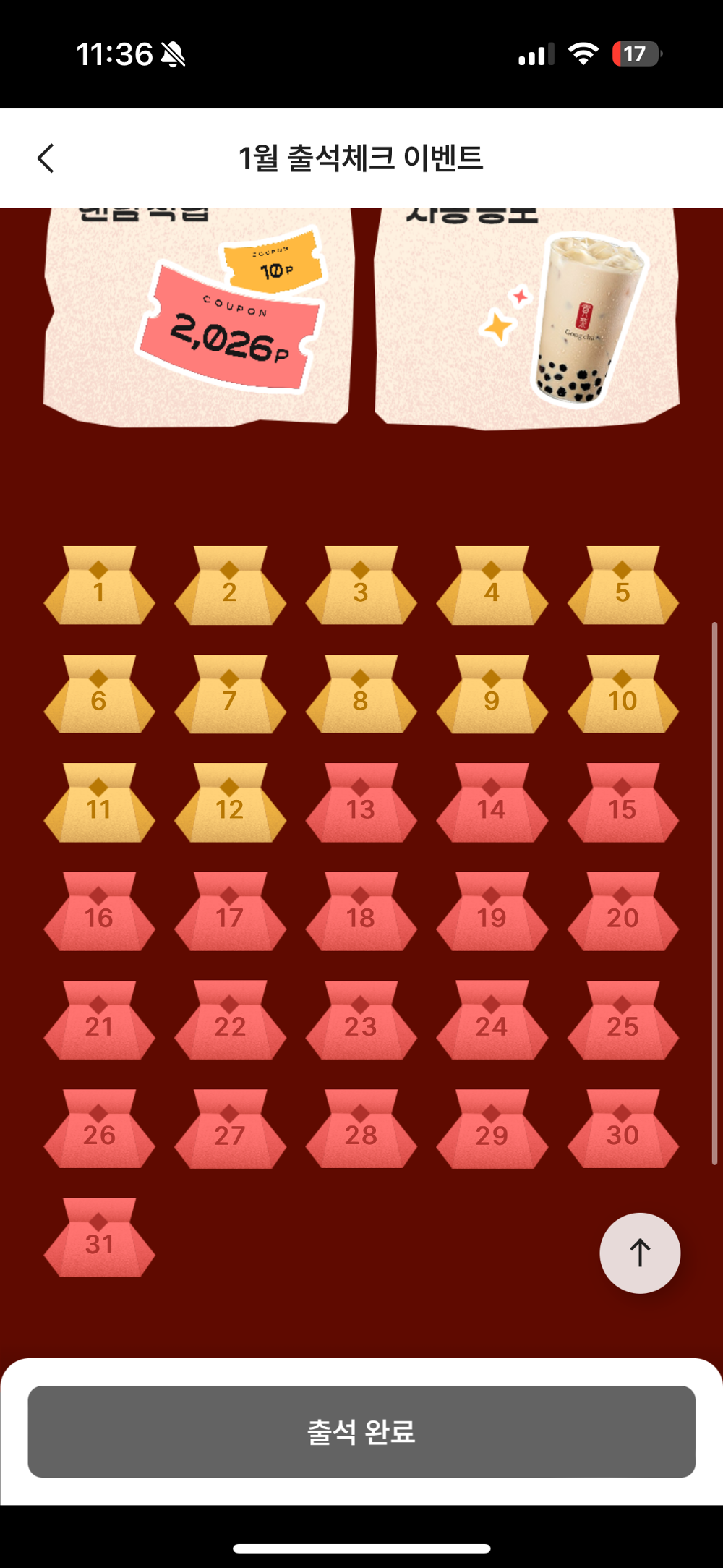Viewport: 723px width, 1568px height.
Task: Go back using the header arrow
Action: [x=46, y=158]
